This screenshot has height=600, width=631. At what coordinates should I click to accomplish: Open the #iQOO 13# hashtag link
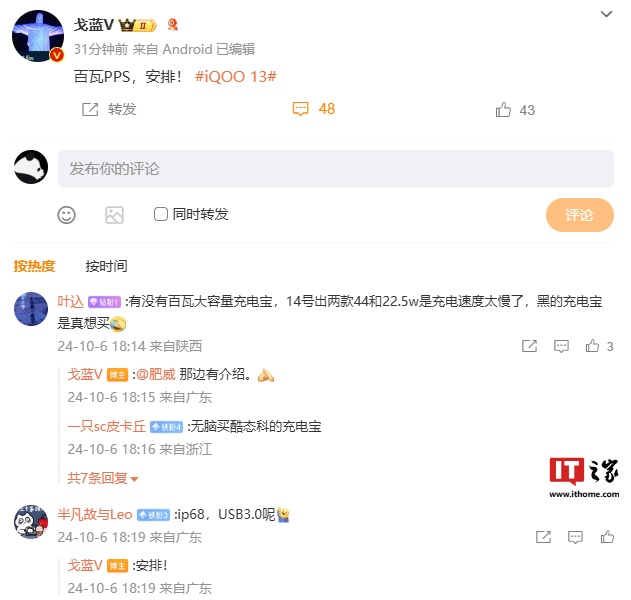235,76
